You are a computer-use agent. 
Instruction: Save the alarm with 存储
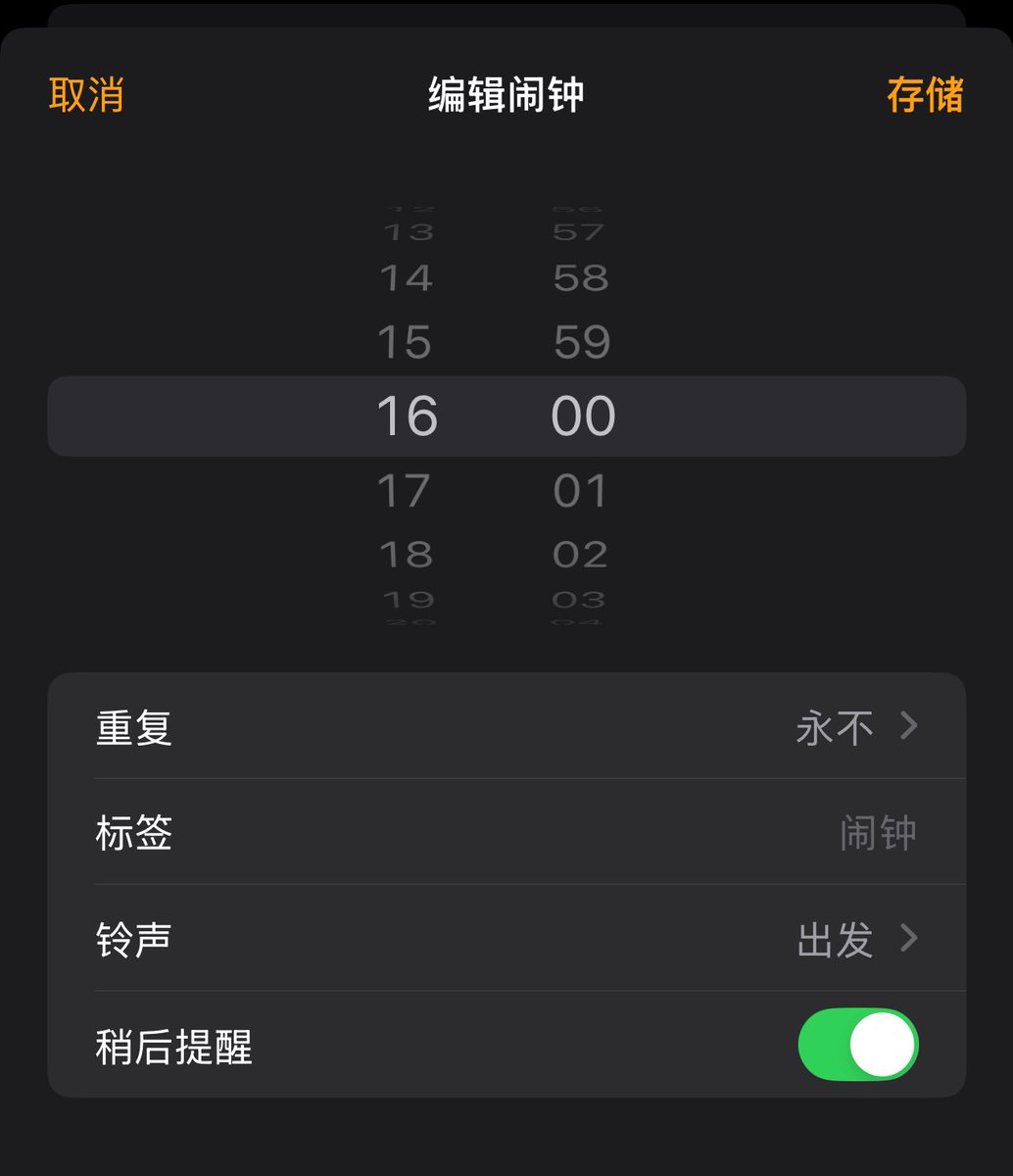924,95
